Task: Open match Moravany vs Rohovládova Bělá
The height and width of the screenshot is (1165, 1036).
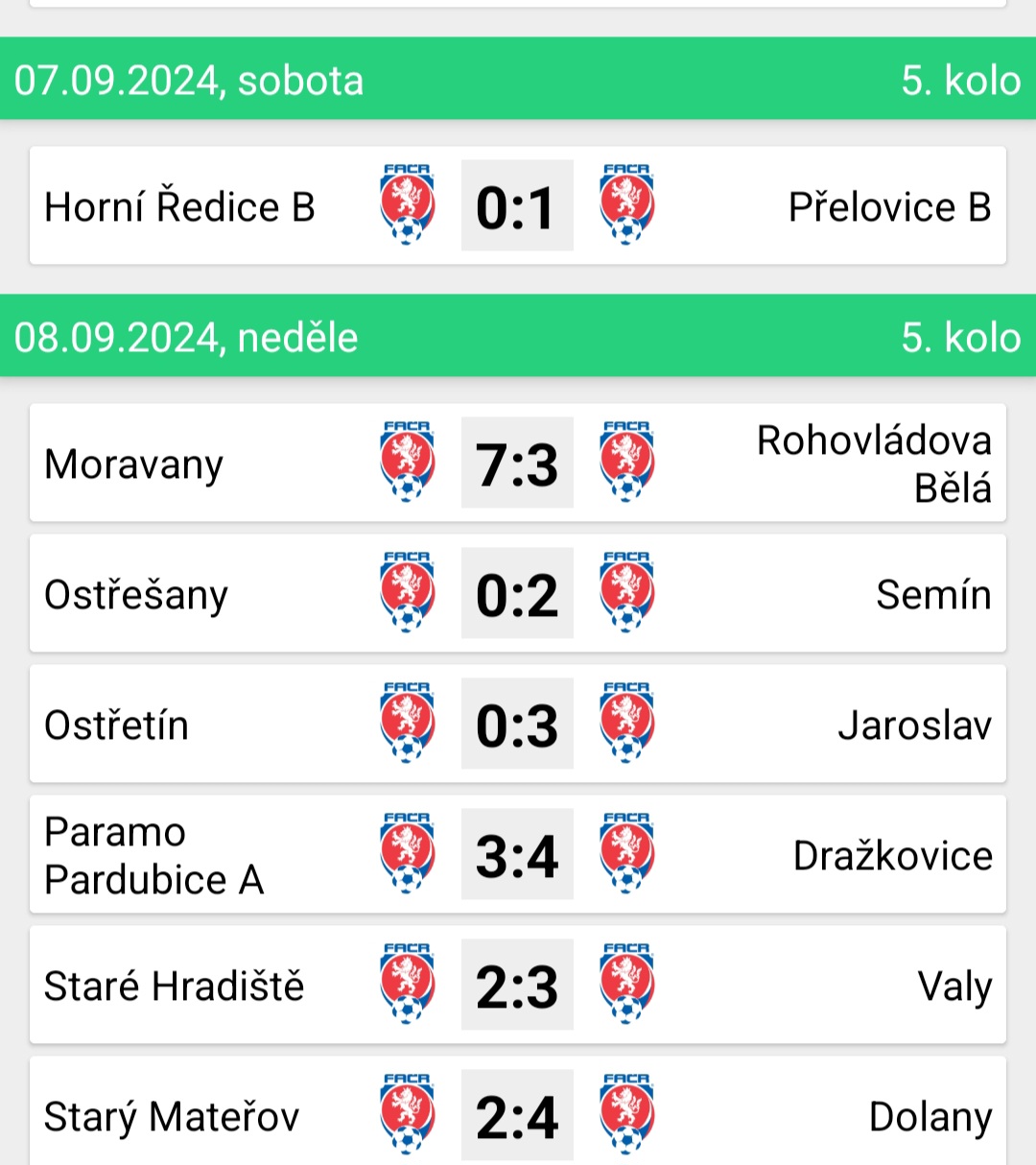Action: tap(517, 464)
